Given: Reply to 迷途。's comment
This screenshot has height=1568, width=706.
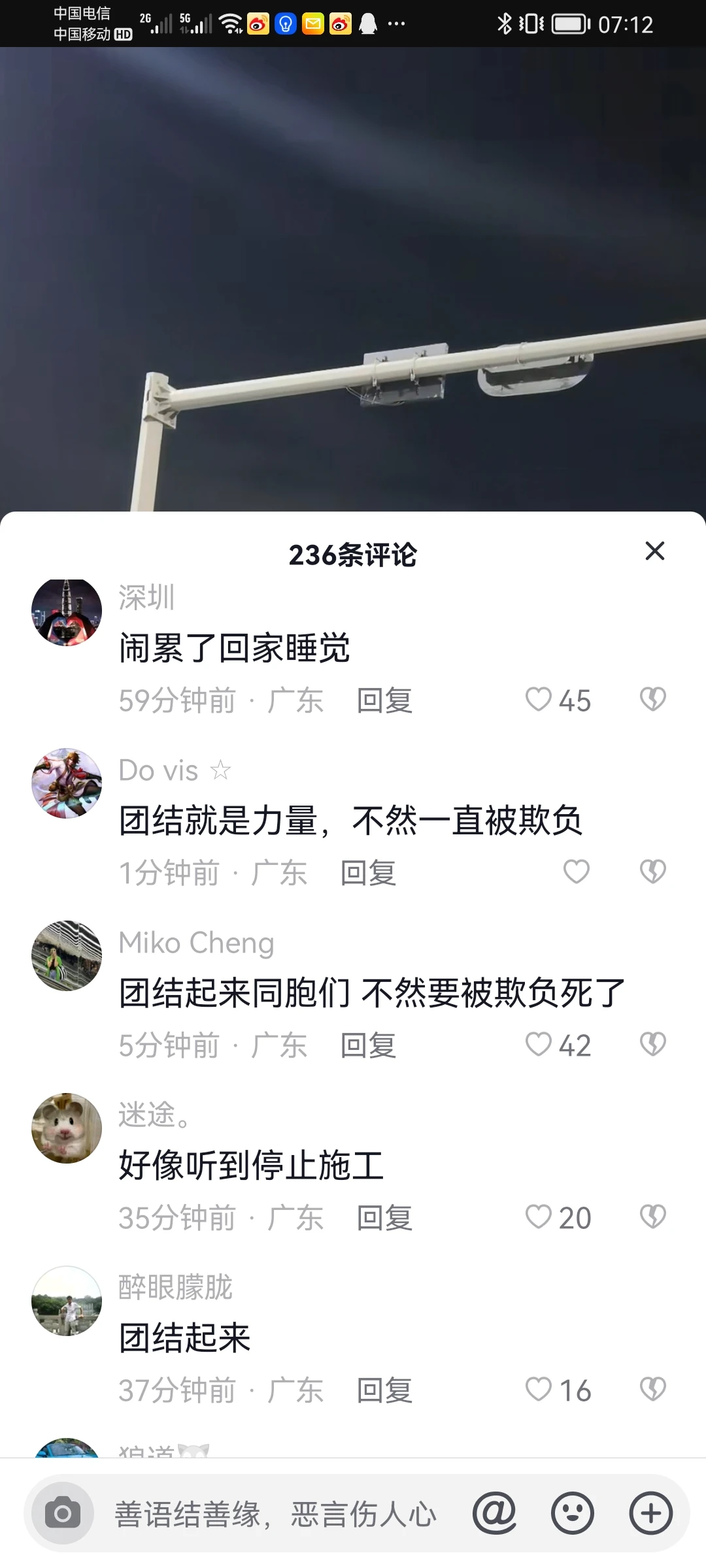Looking at the screenshot, I should (x=384, y=1218).
